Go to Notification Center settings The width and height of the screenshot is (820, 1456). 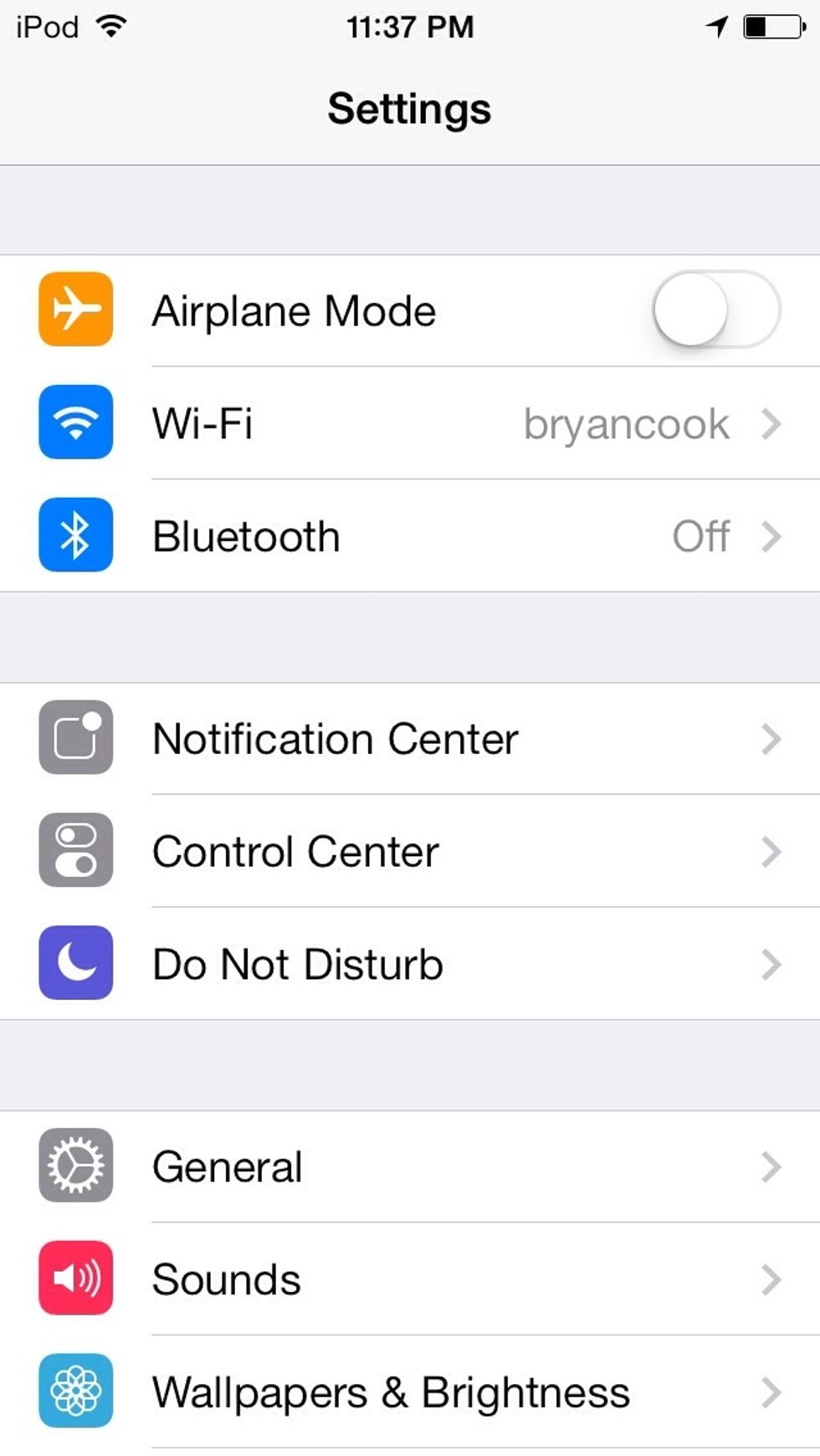click(x=410, y=739)
